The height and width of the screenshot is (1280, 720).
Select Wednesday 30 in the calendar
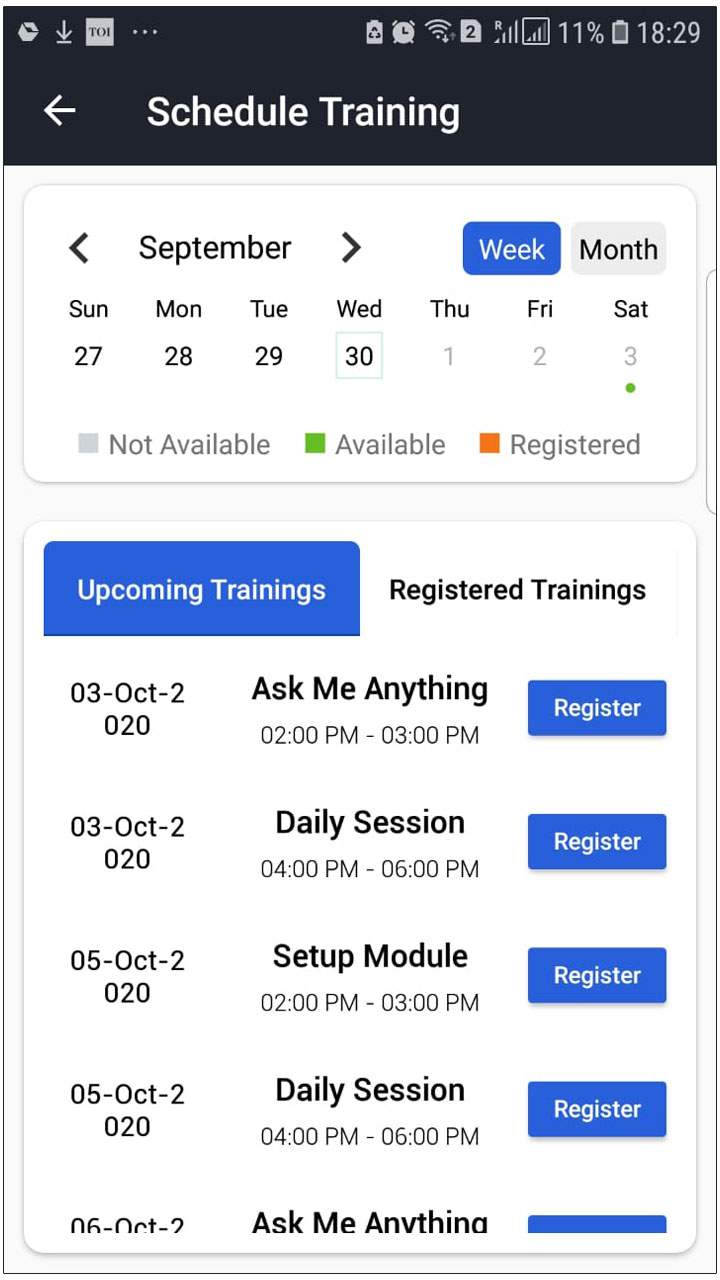click(x=359, y=356)
